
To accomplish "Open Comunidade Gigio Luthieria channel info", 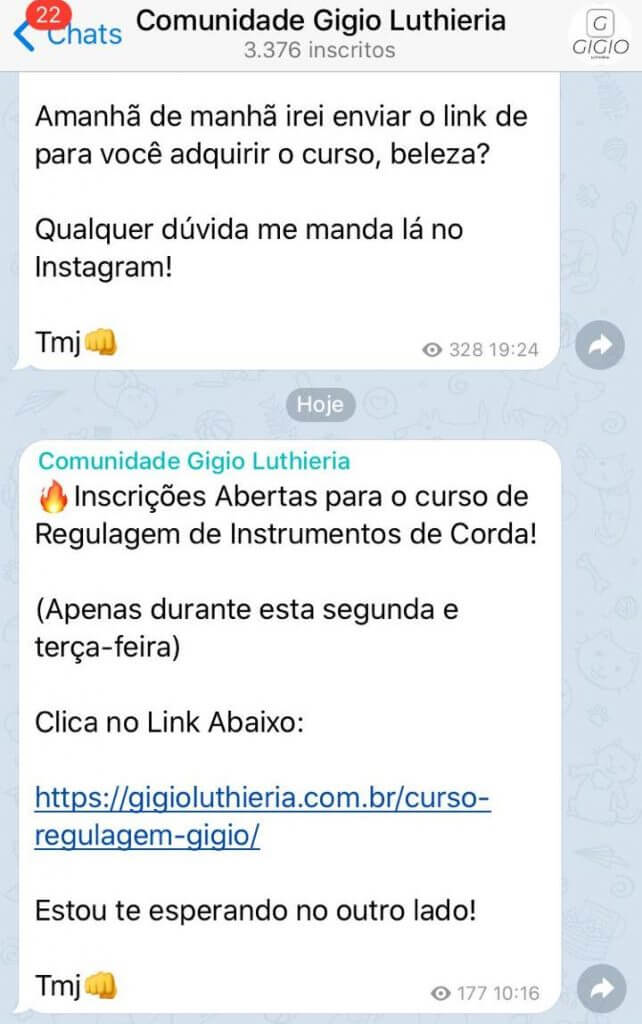I will 320,33.
